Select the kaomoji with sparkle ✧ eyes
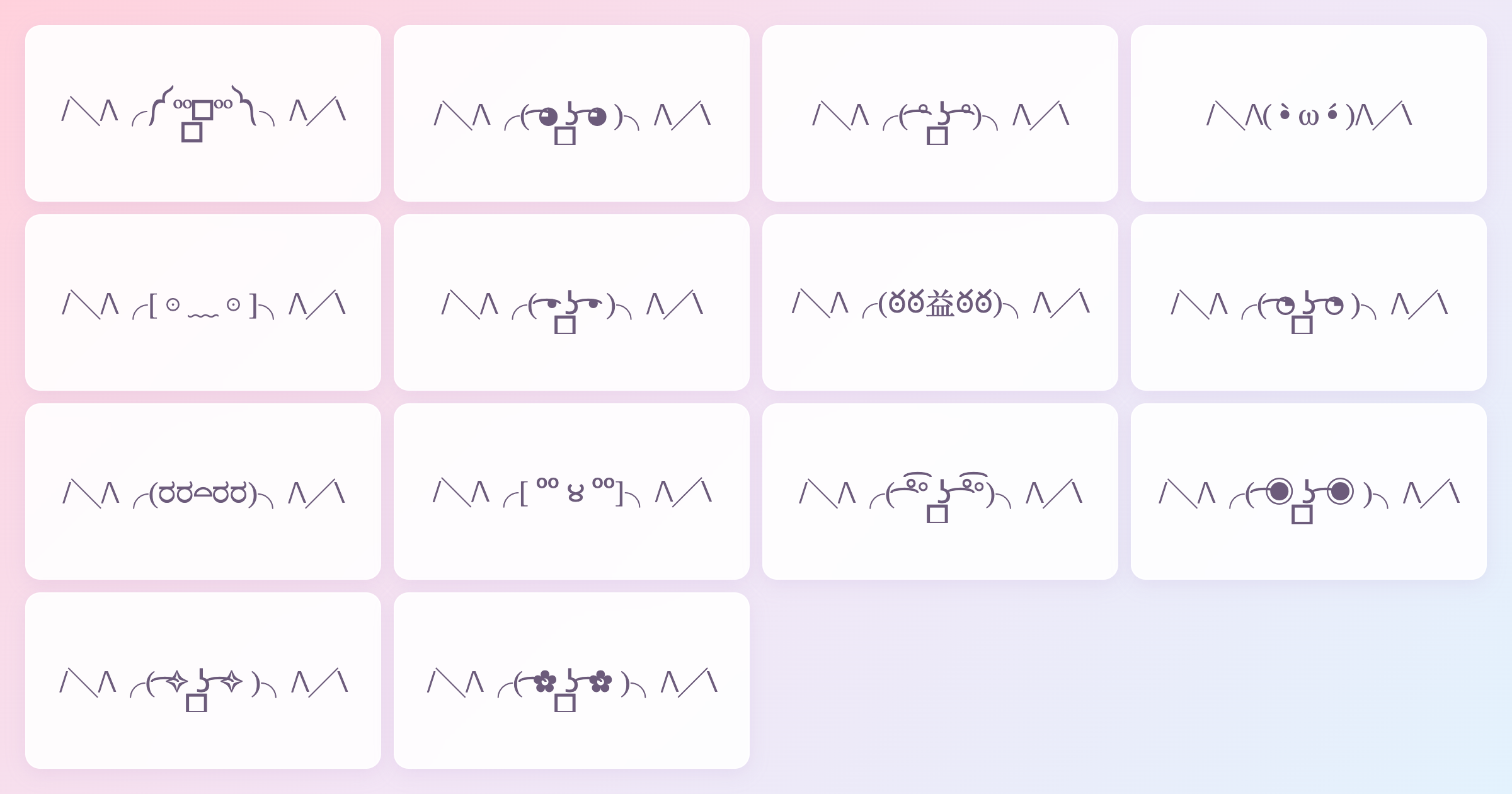Screen dimensions: 1512x794 [x=203, y=681]
